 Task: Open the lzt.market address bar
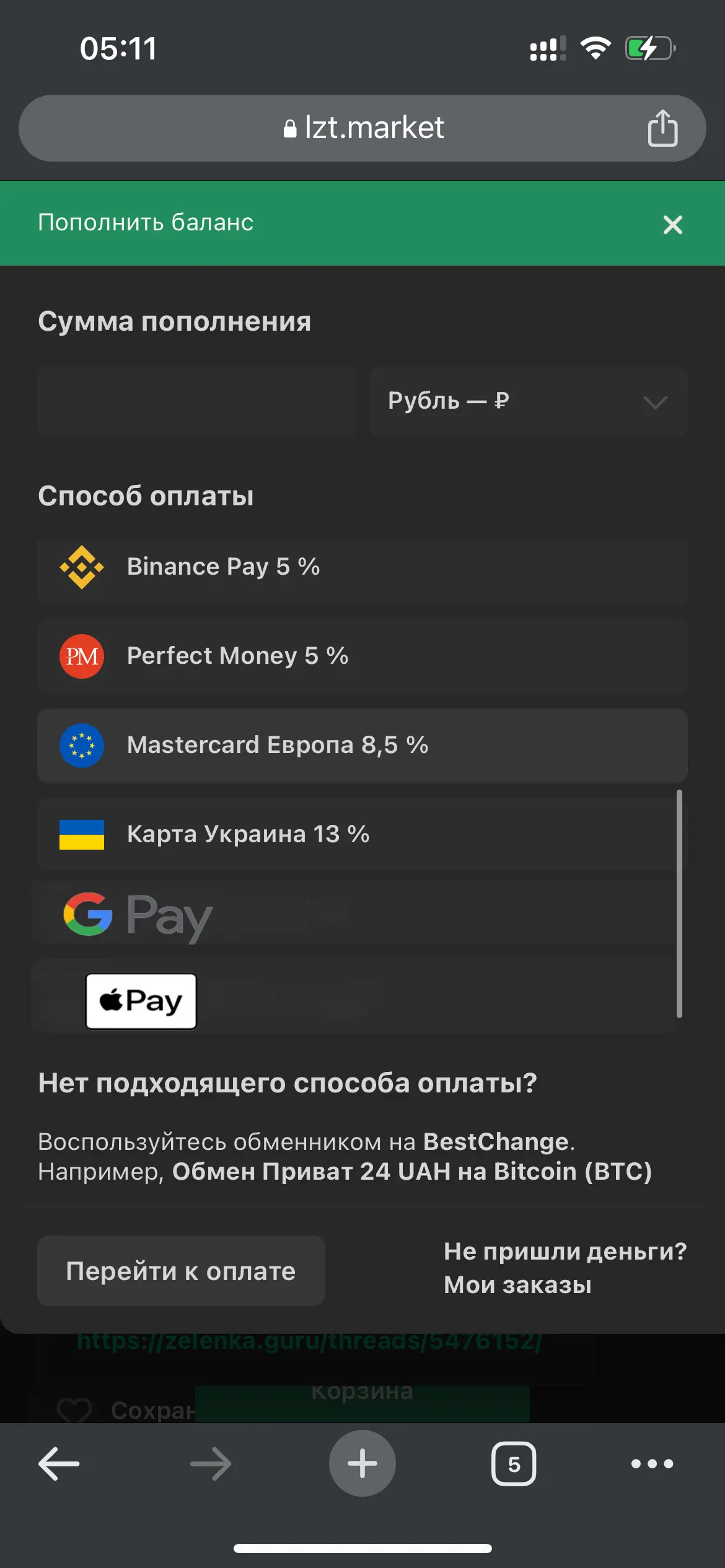tap(362, 128)
